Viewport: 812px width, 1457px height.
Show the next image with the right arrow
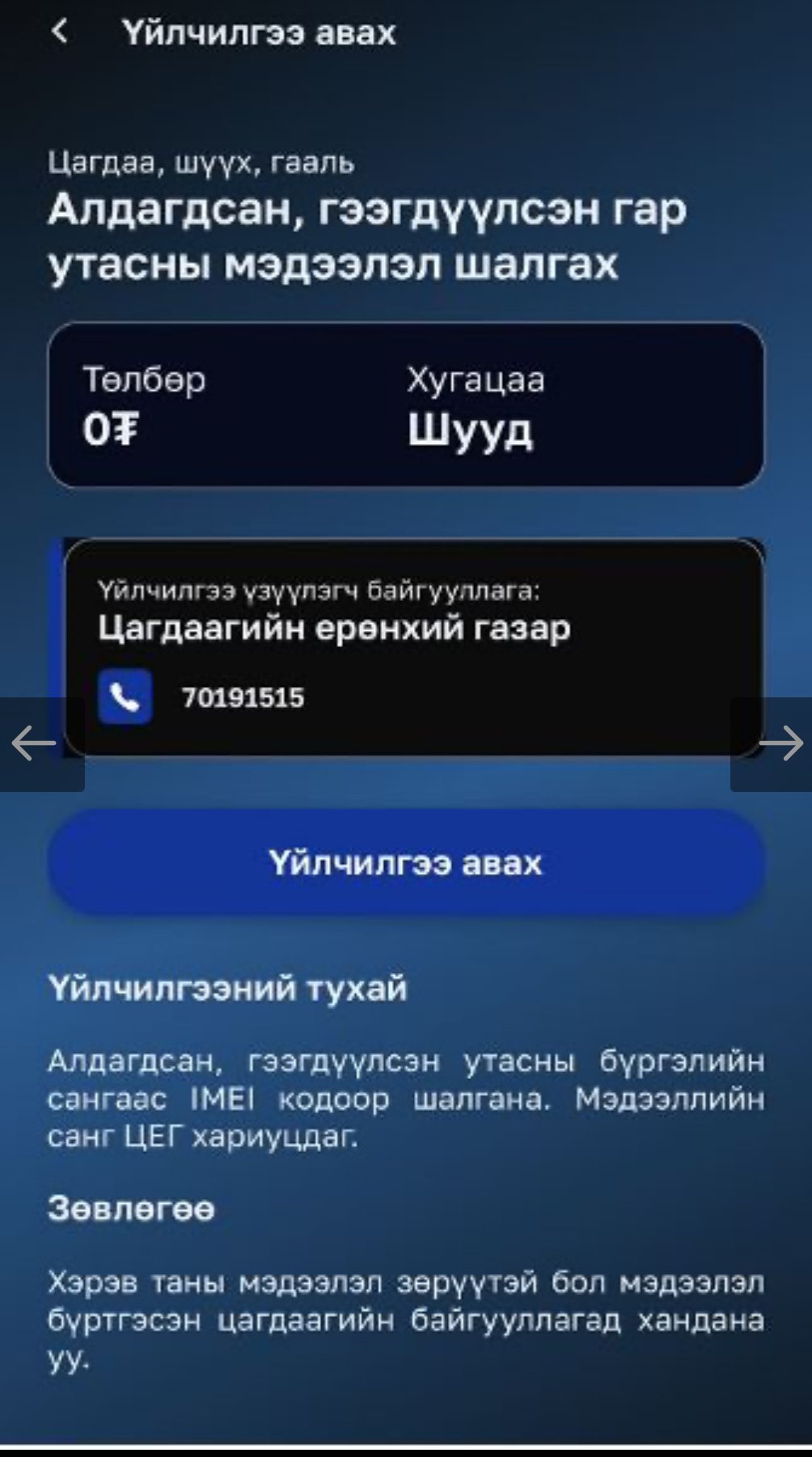click(779, 743)
